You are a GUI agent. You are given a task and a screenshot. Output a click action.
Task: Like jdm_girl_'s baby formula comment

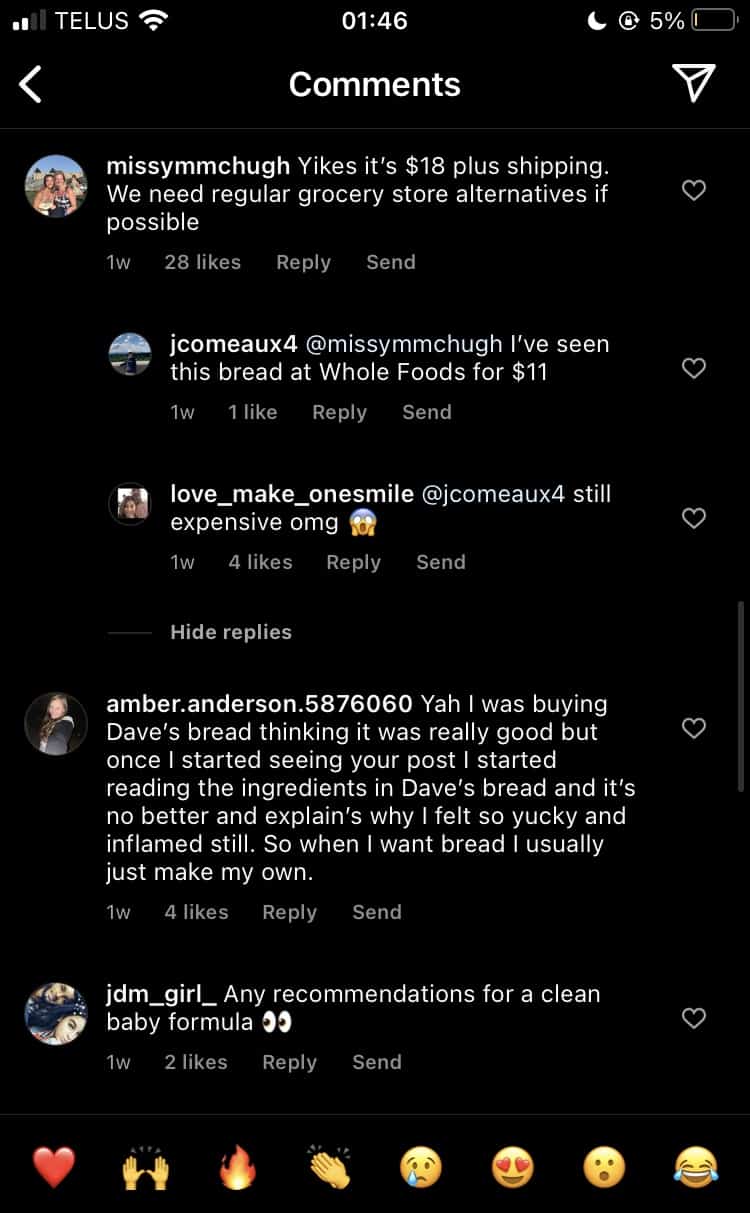click(x=694, y=1018)
